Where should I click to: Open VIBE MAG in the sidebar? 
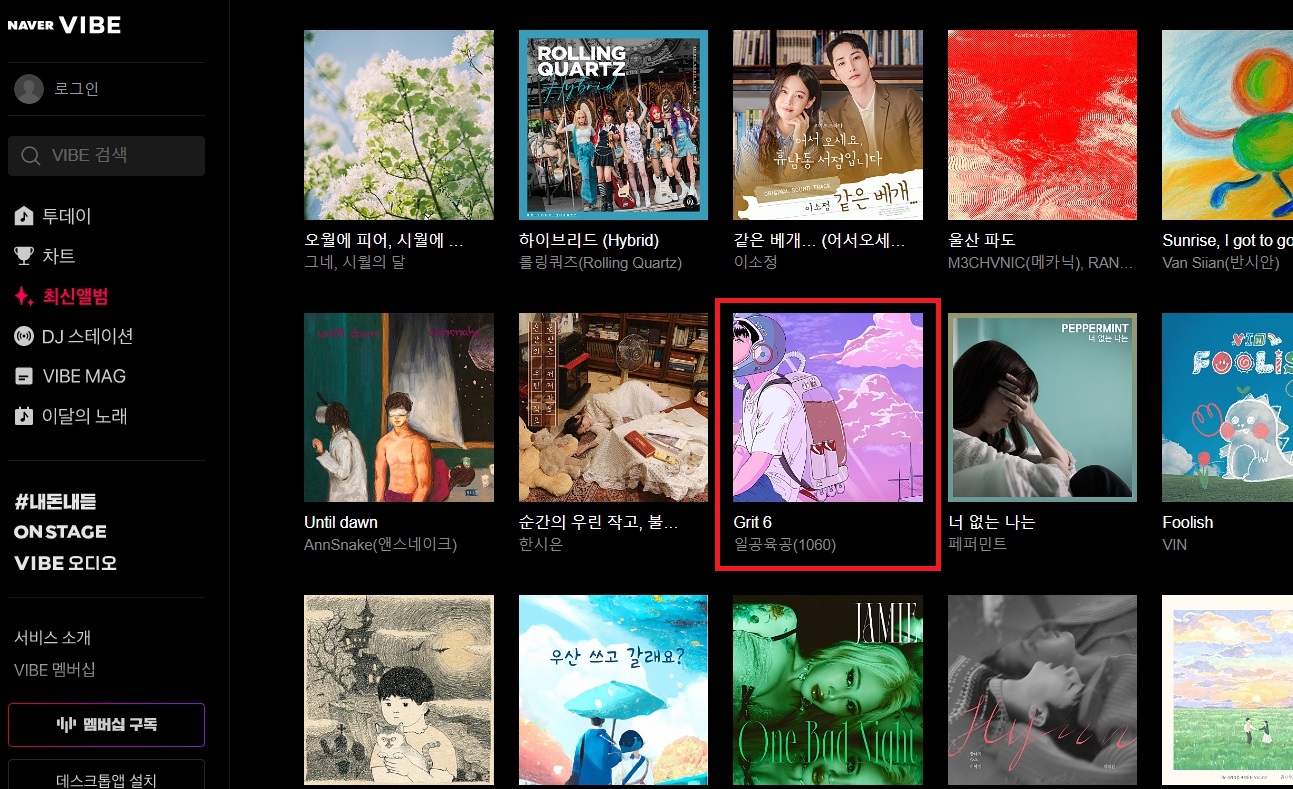click(x=83, y=376)
